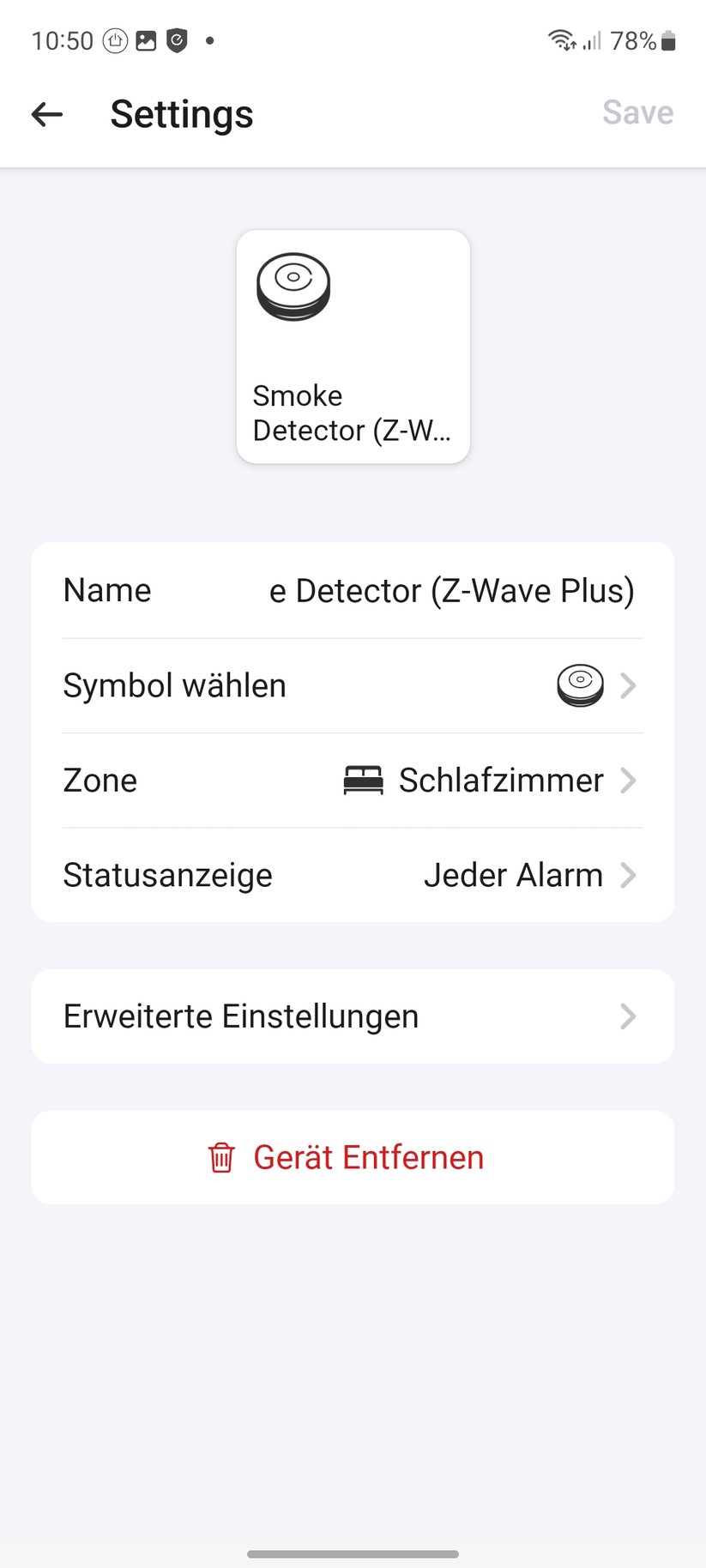Tap the shield notification icon in status bar

tap(175, 39)
